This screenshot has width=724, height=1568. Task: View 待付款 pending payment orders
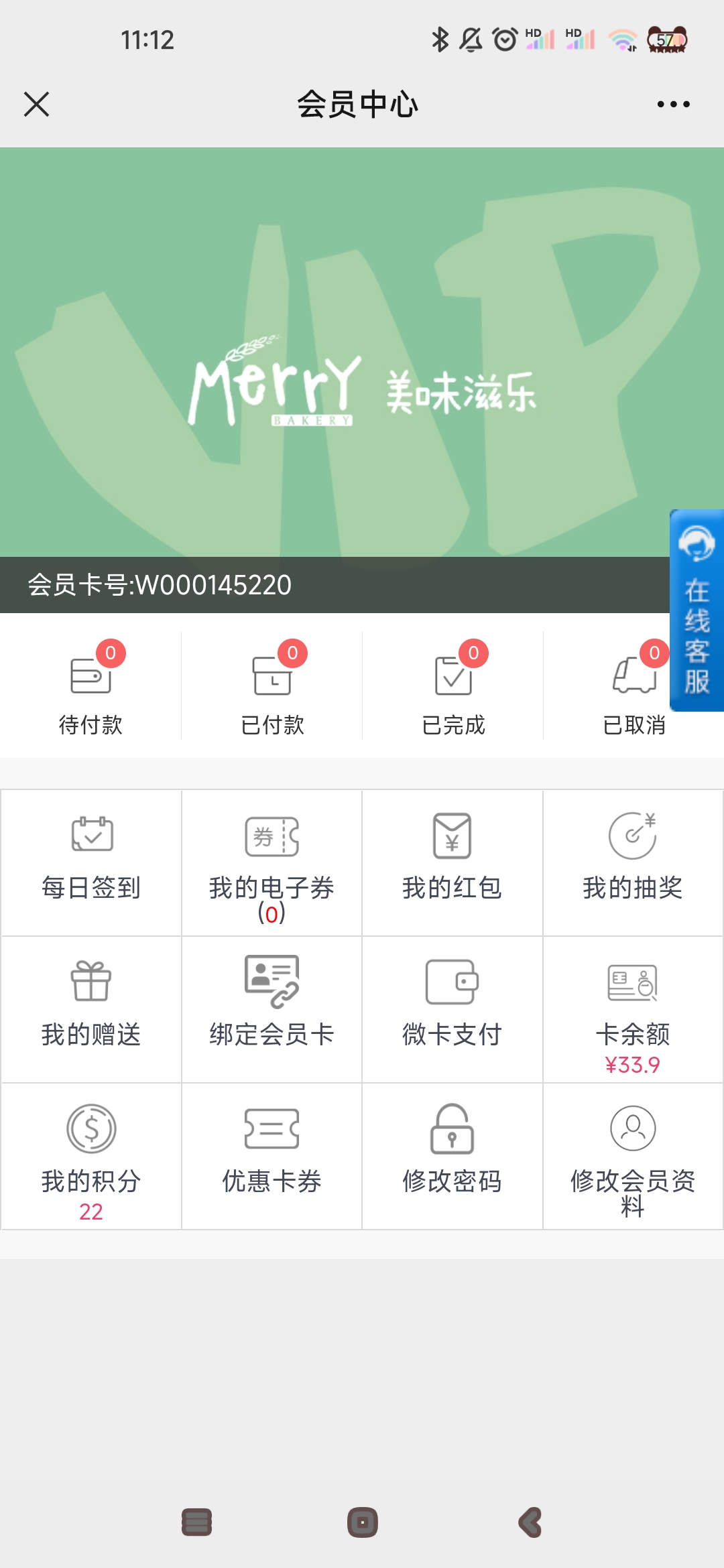[90, 687]
